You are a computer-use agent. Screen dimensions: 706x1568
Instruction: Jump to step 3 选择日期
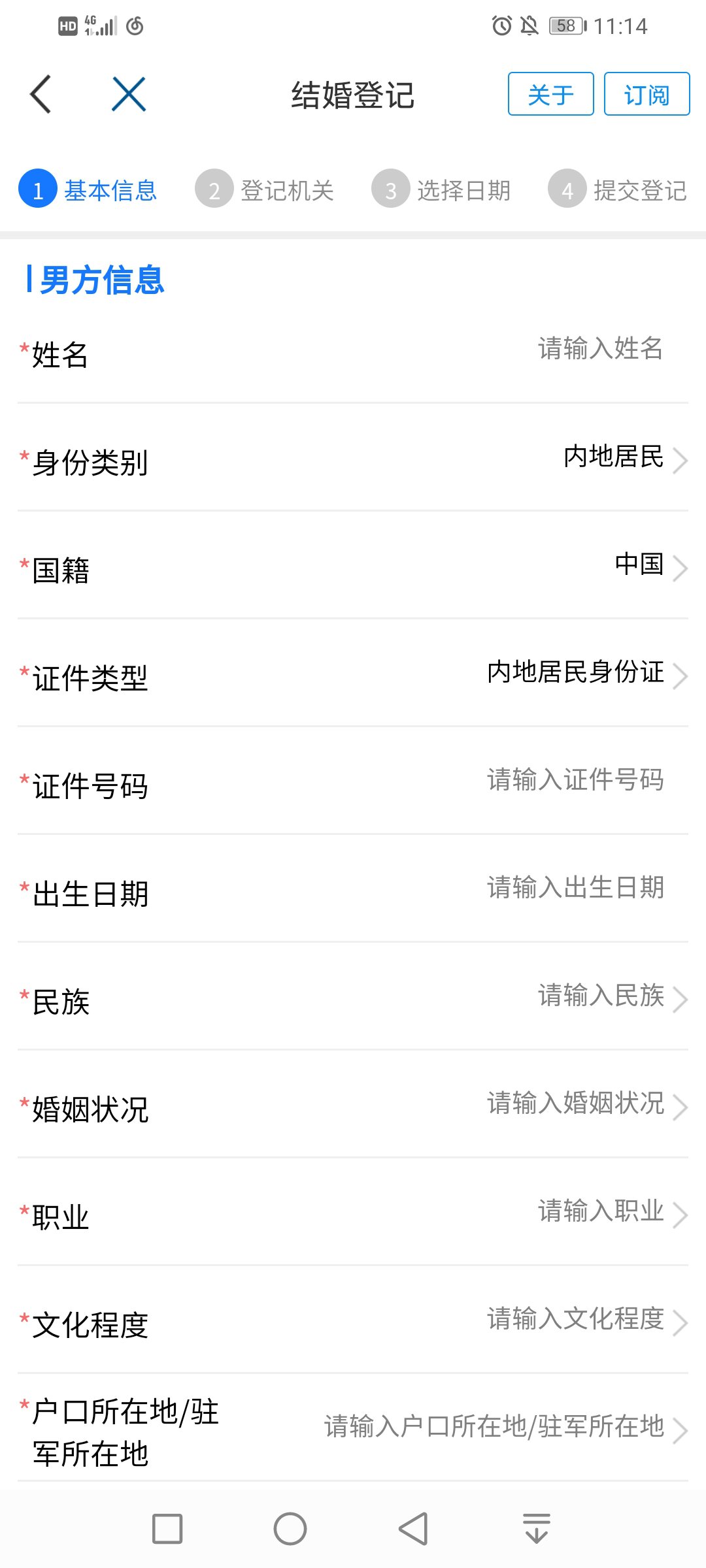[441, 190]
